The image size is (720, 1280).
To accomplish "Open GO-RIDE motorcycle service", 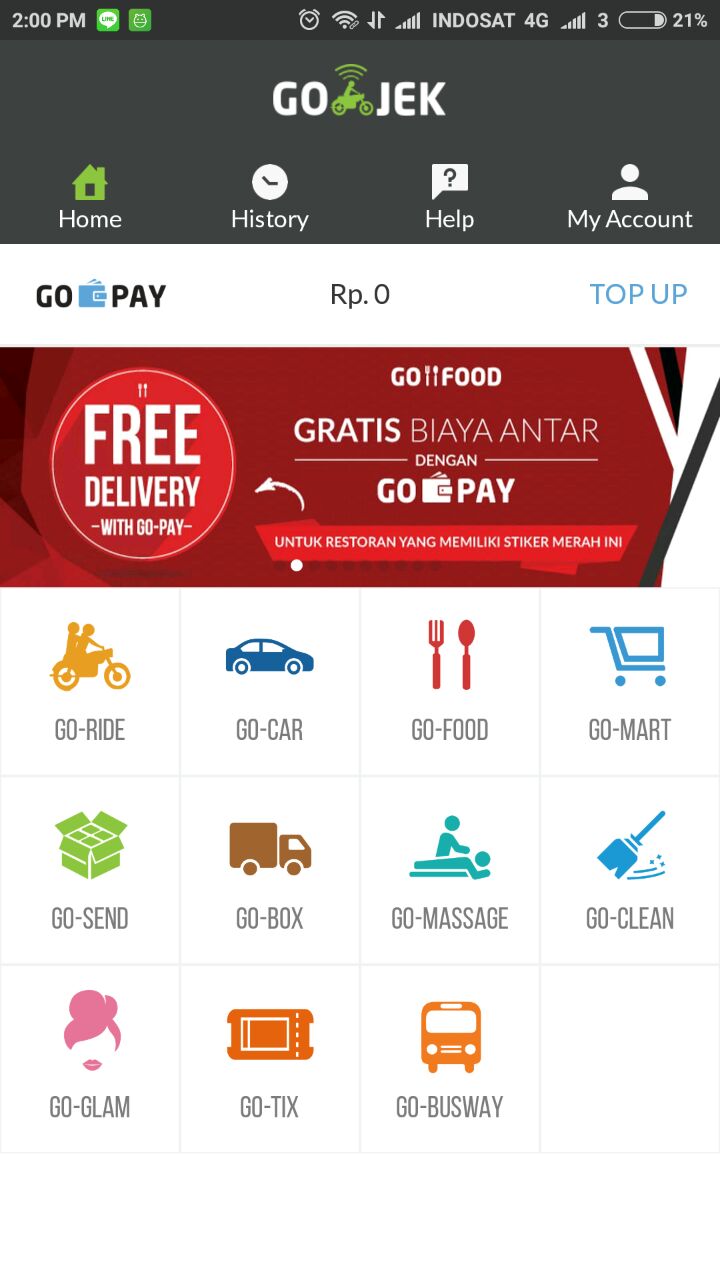I will coord(90,680).
